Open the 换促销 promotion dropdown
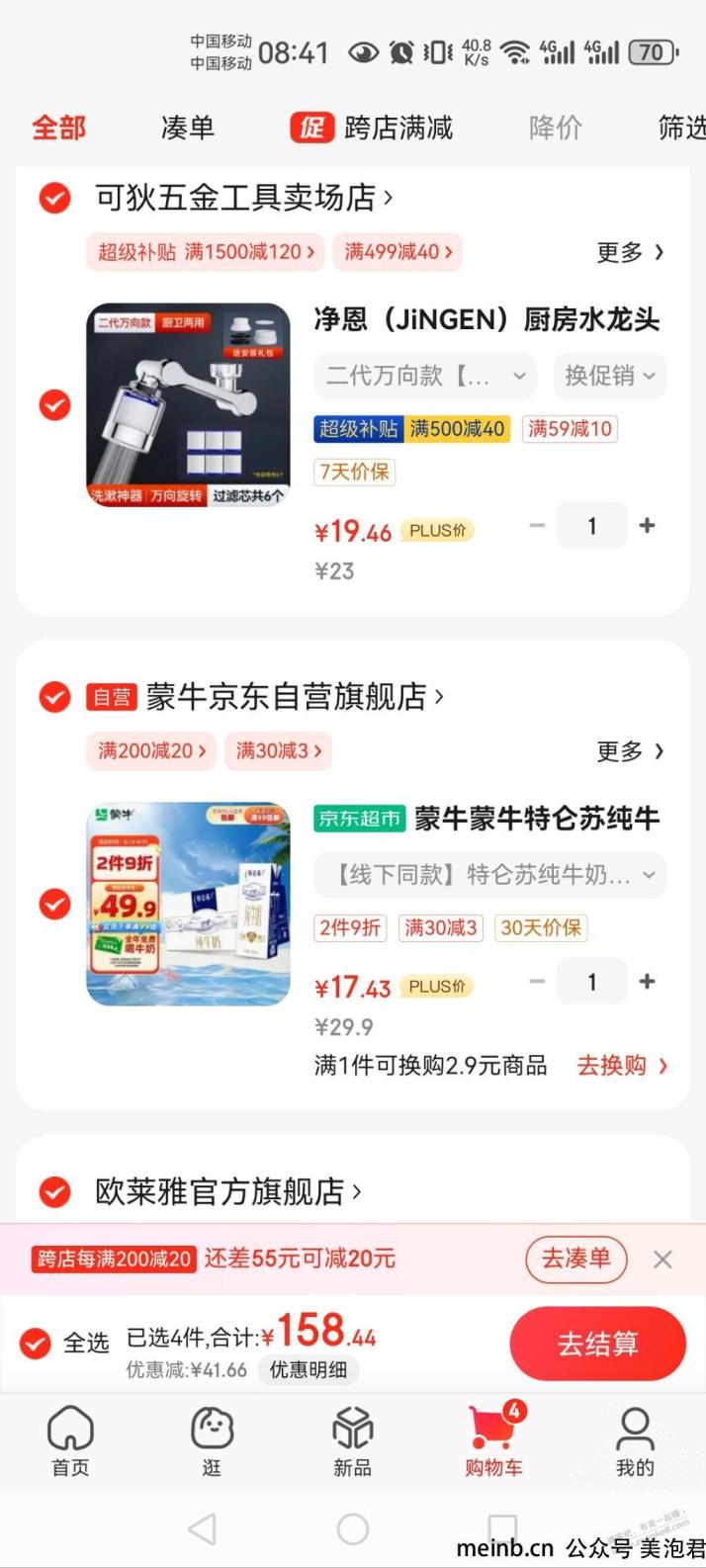 click(x=609, y=376)
